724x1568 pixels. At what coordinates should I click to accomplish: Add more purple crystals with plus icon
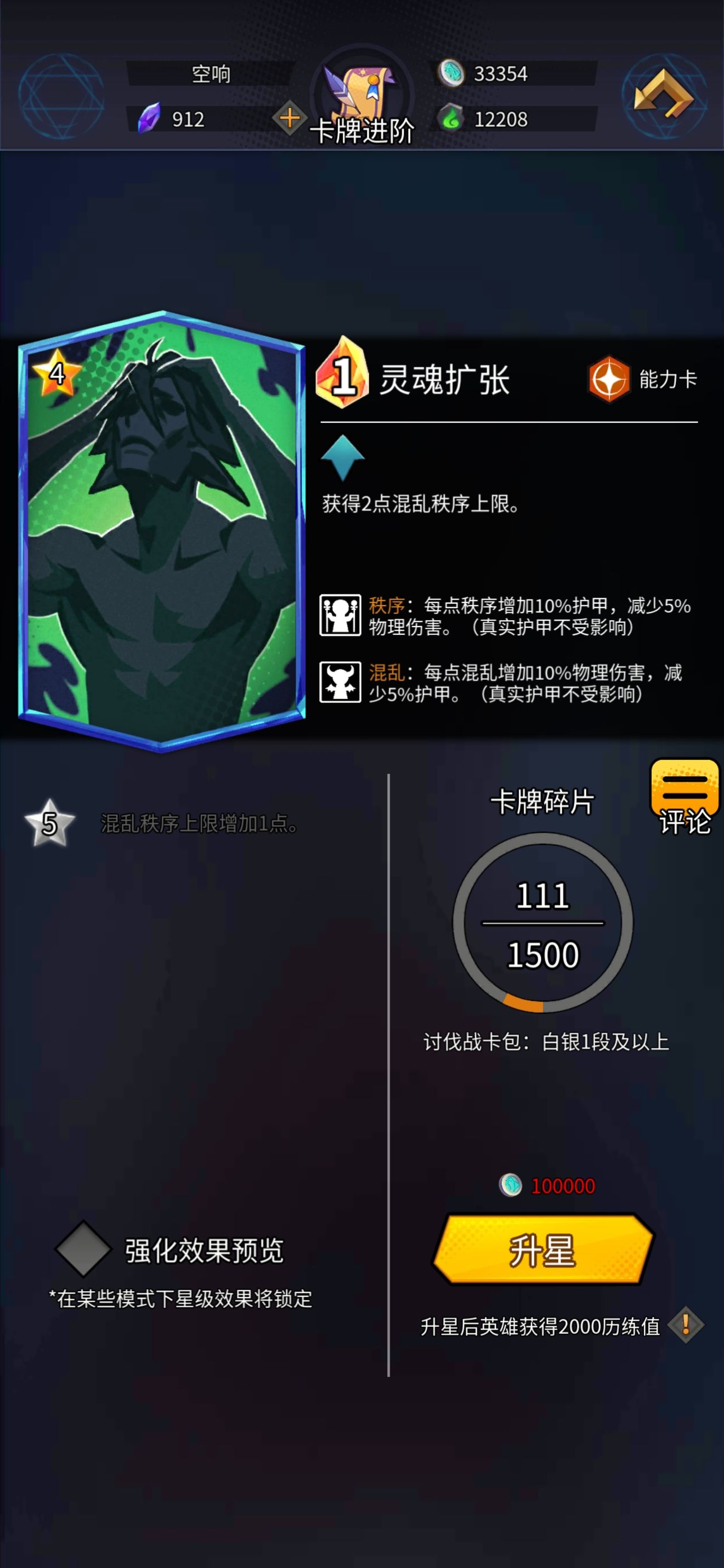coord(289,118)
